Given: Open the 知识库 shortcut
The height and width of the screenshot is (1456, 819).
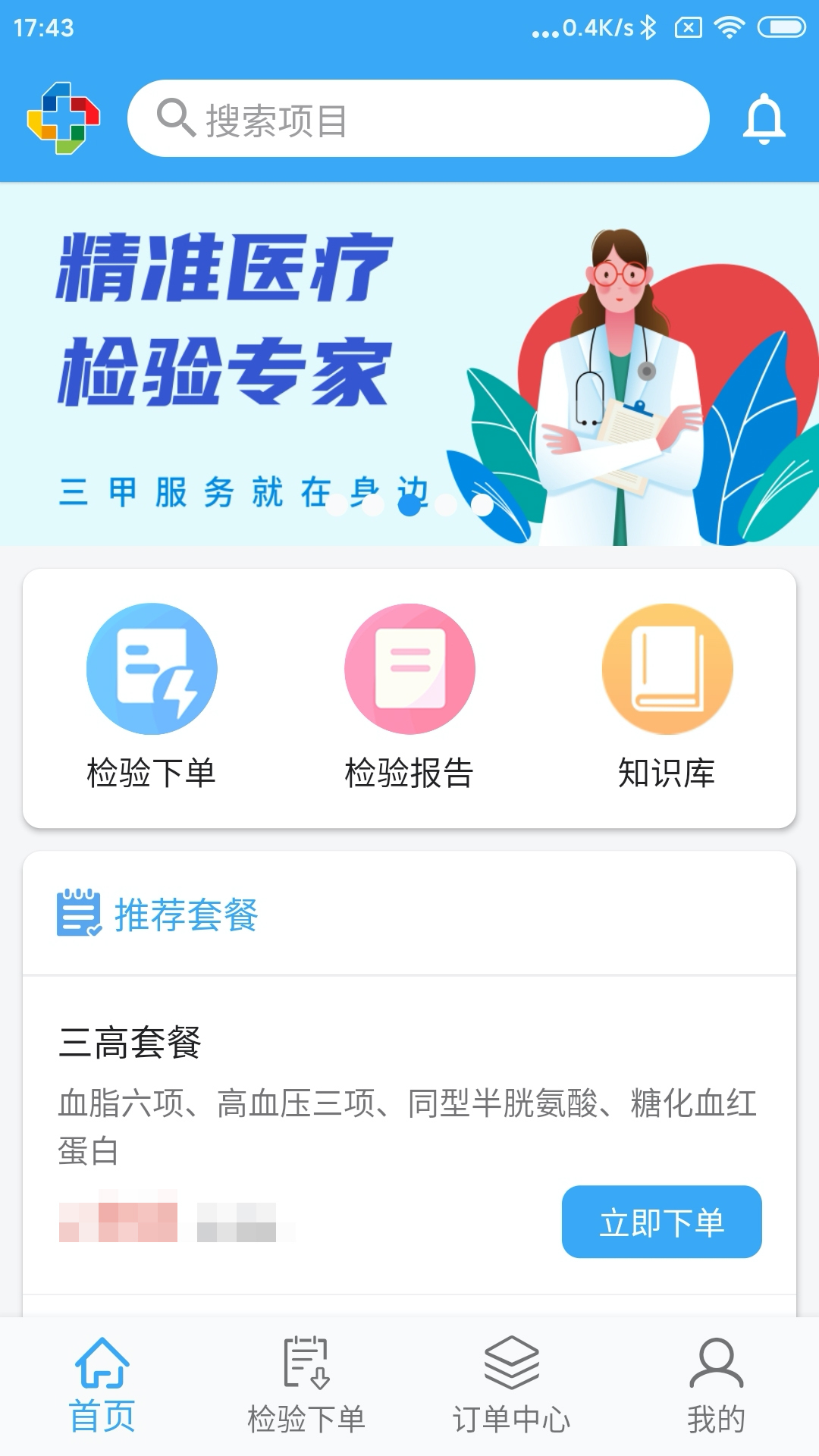Looking at the screenshot, I should tap(667, 695).
